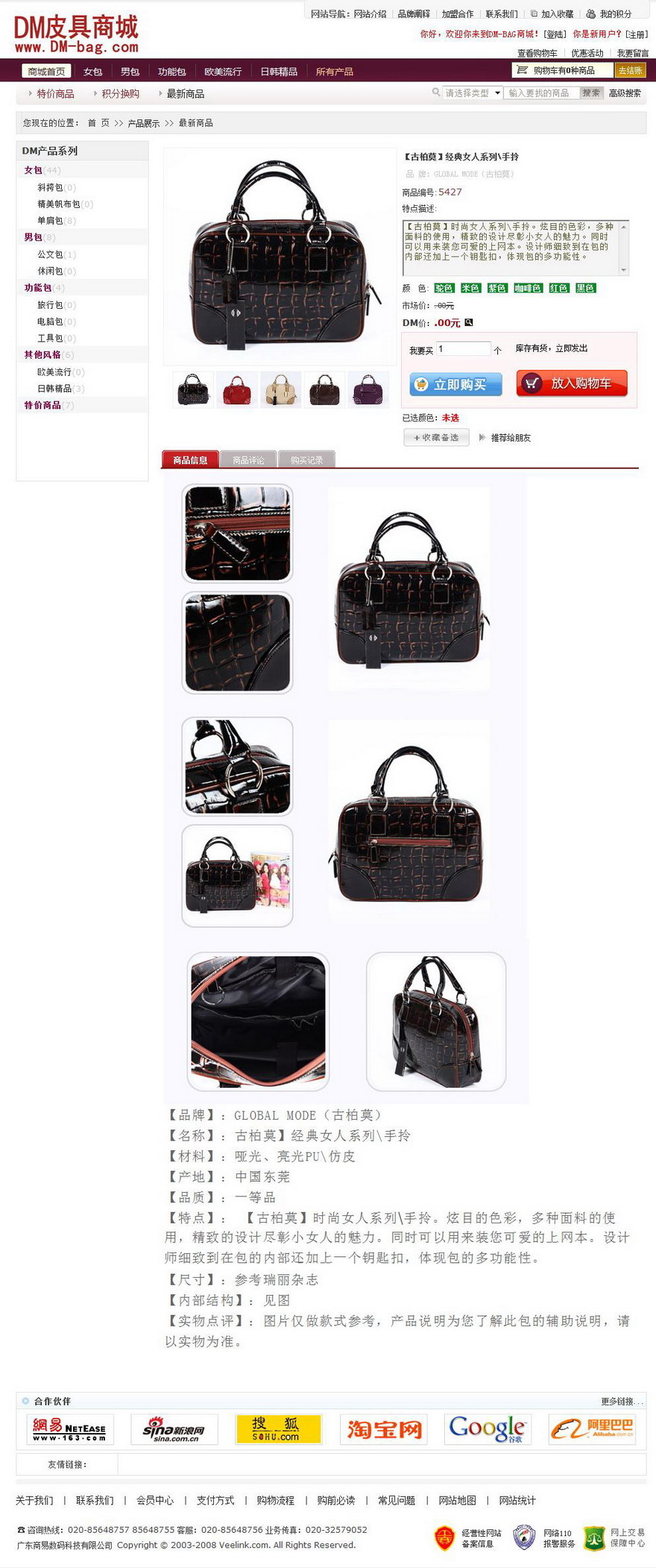Open the 请选择类型 dropdown
The image size is (656, 1568).
[x=473, y=93]
